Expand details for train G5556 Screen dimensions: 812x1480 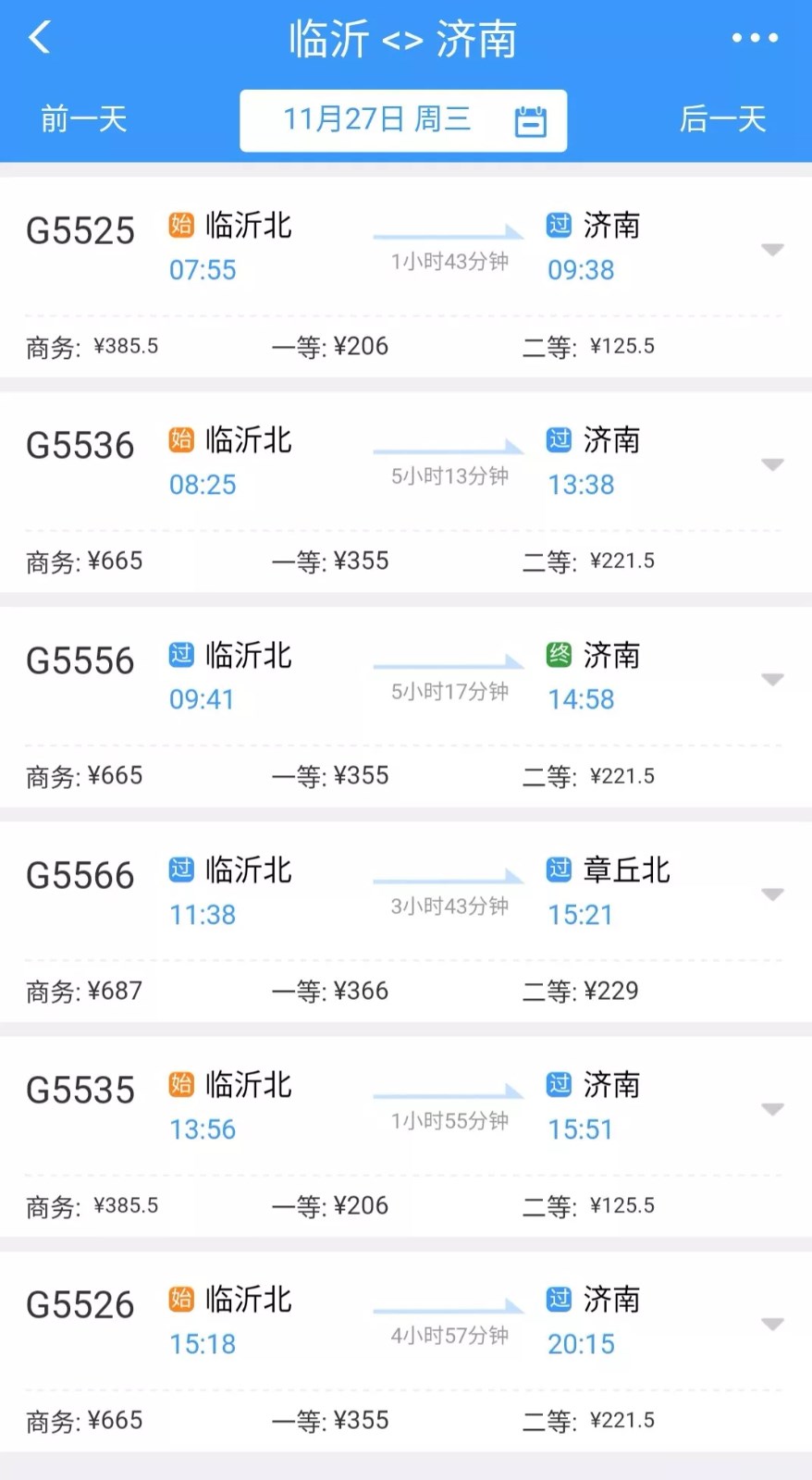772,680
